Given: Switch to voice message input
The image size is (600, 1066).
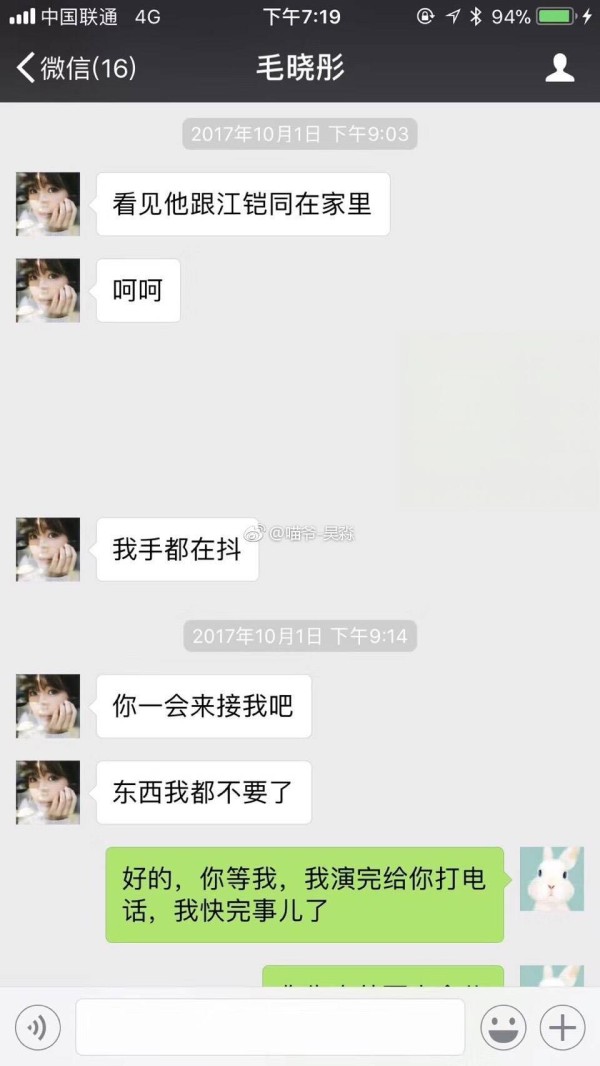Looking at the screenshot, I should coord(37,1027).
